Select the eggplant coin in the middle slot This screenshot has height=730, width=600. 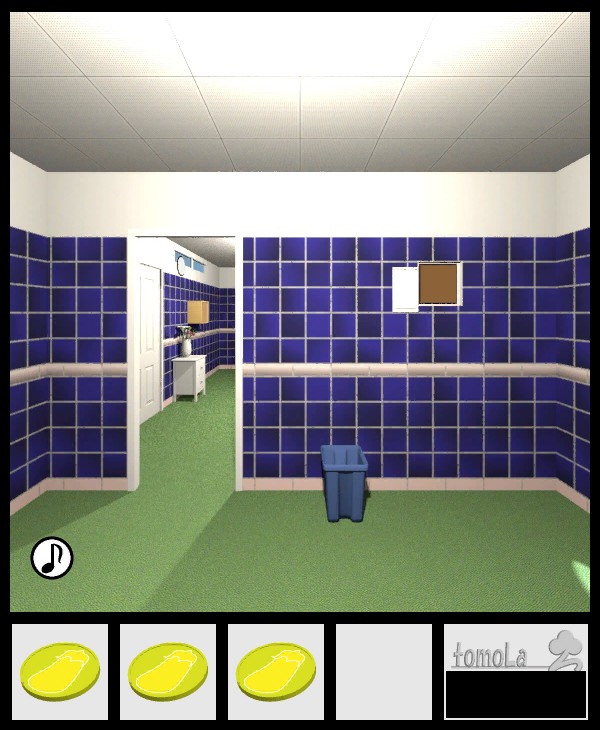[167, 671]
